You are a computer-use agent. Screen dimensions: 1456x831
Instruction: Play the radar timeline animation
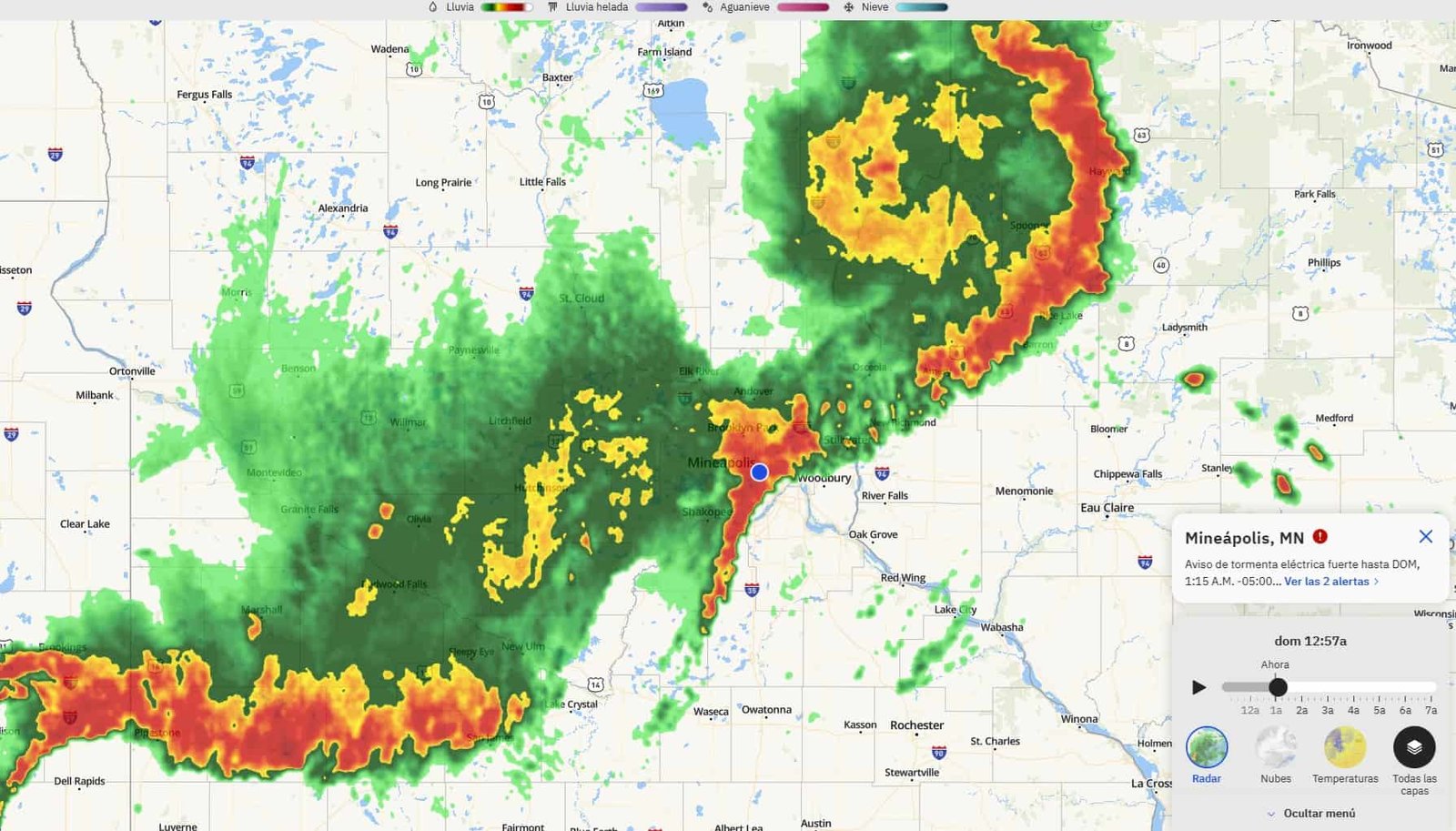pos(1198,687)
